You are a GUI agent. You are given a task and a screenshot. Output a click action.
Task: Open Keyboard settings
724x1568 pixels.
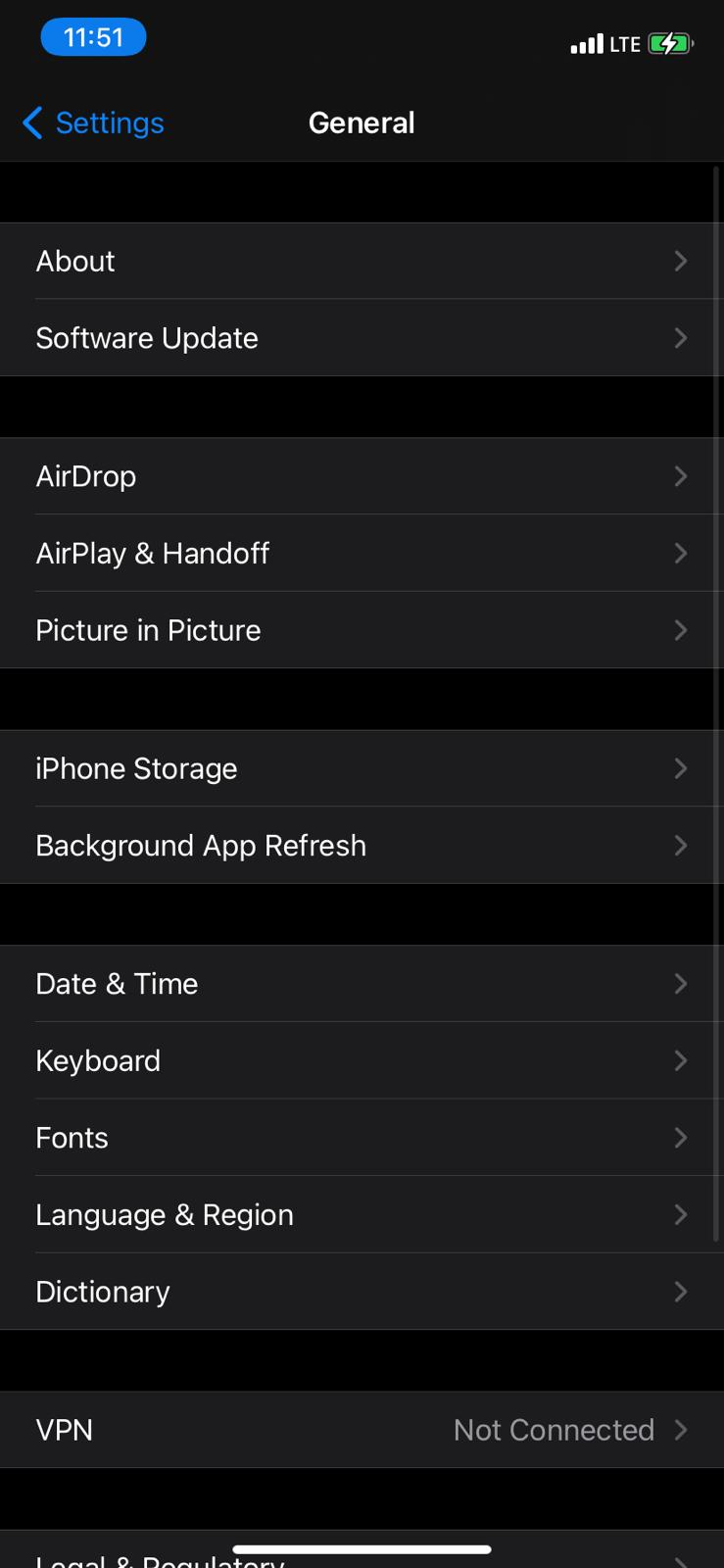click(362, 1060)
